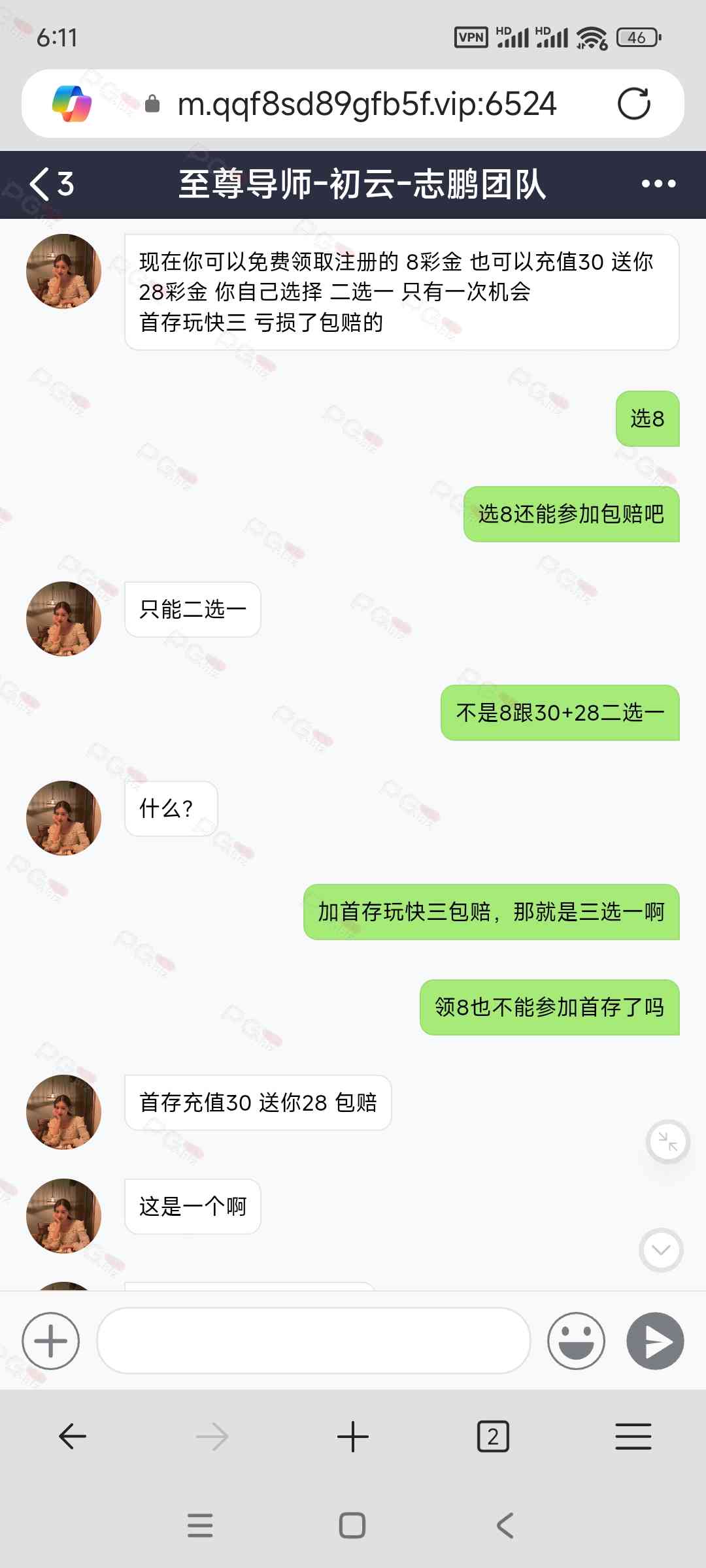Tap the browser address bar URL
706x1568 pixels.
point(367,104)
